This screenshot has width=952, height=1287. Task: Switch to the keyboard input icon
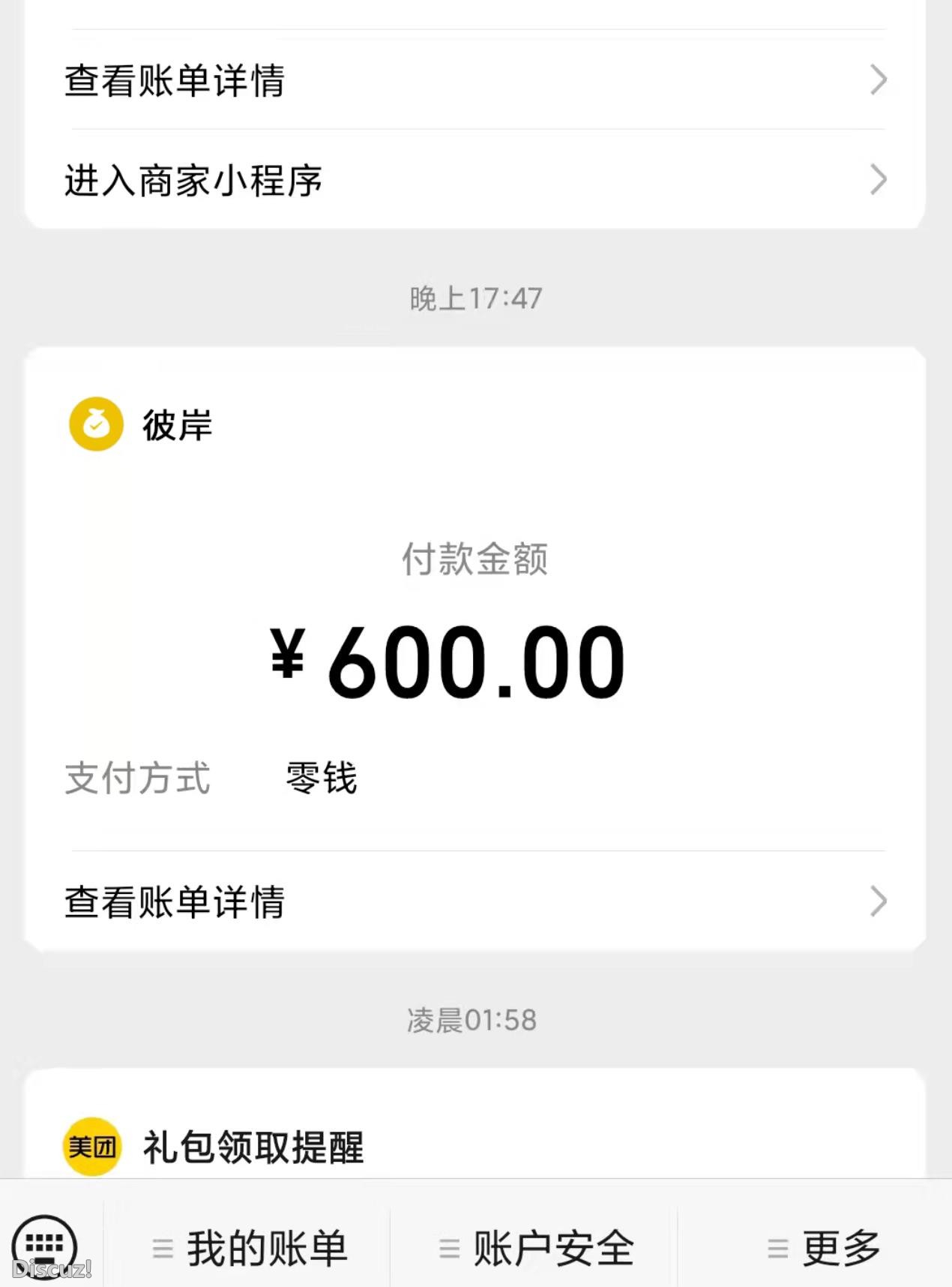[45, 1246]
